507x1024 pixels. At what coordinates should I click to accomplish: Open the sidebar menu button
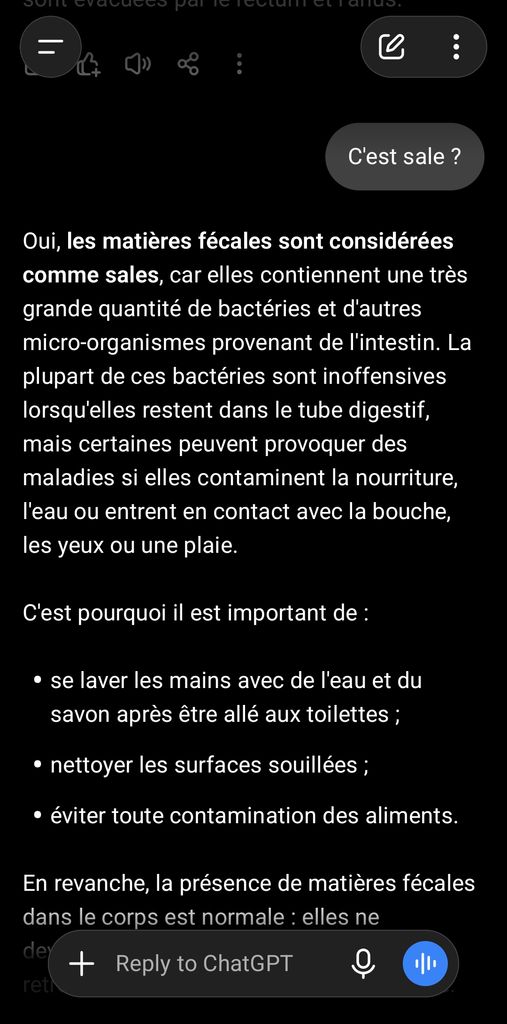50,47
